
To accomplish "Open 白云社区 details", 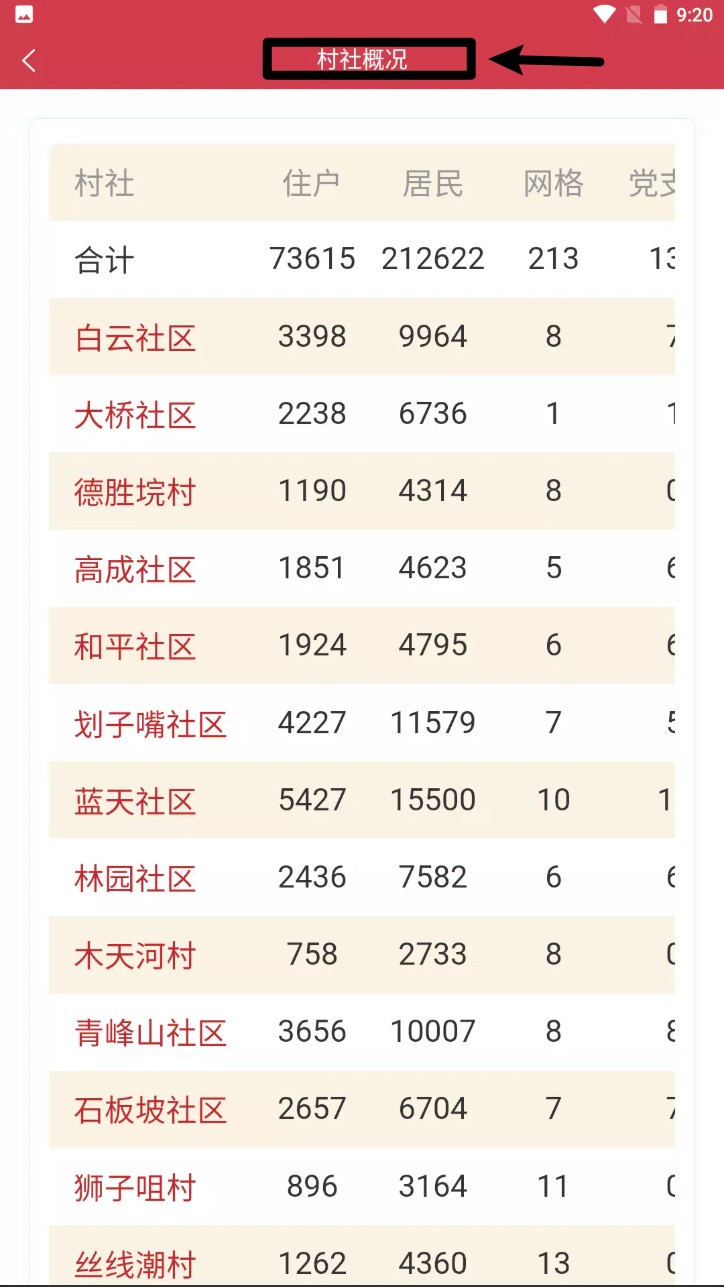I will tap(135, 338).
